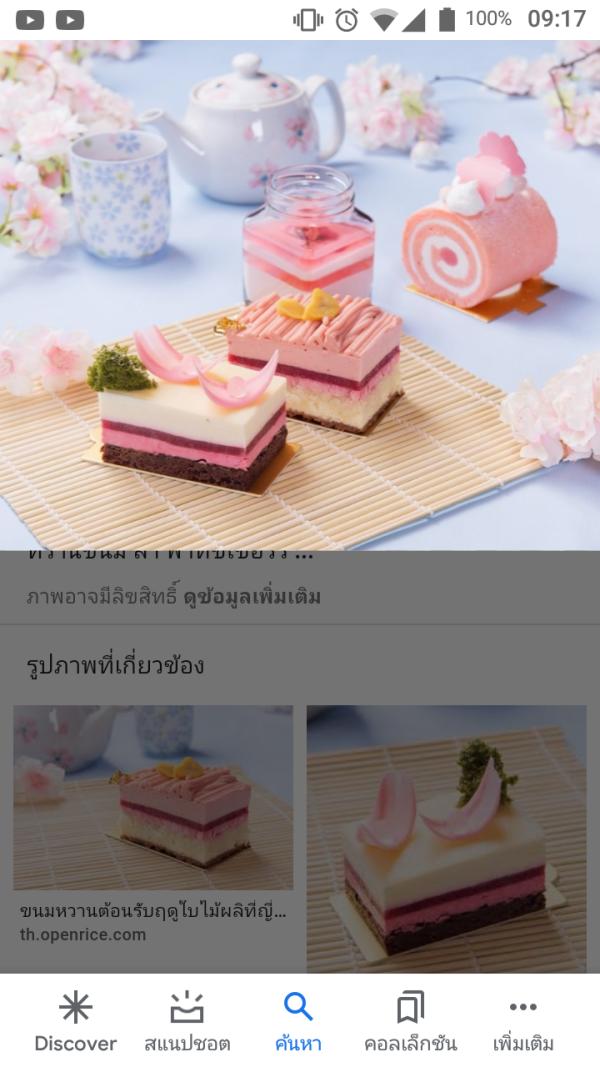Show the เพิ่มเติม more options tab
This screenshot has width=600, height=1067.
(x=523, y=1022)
